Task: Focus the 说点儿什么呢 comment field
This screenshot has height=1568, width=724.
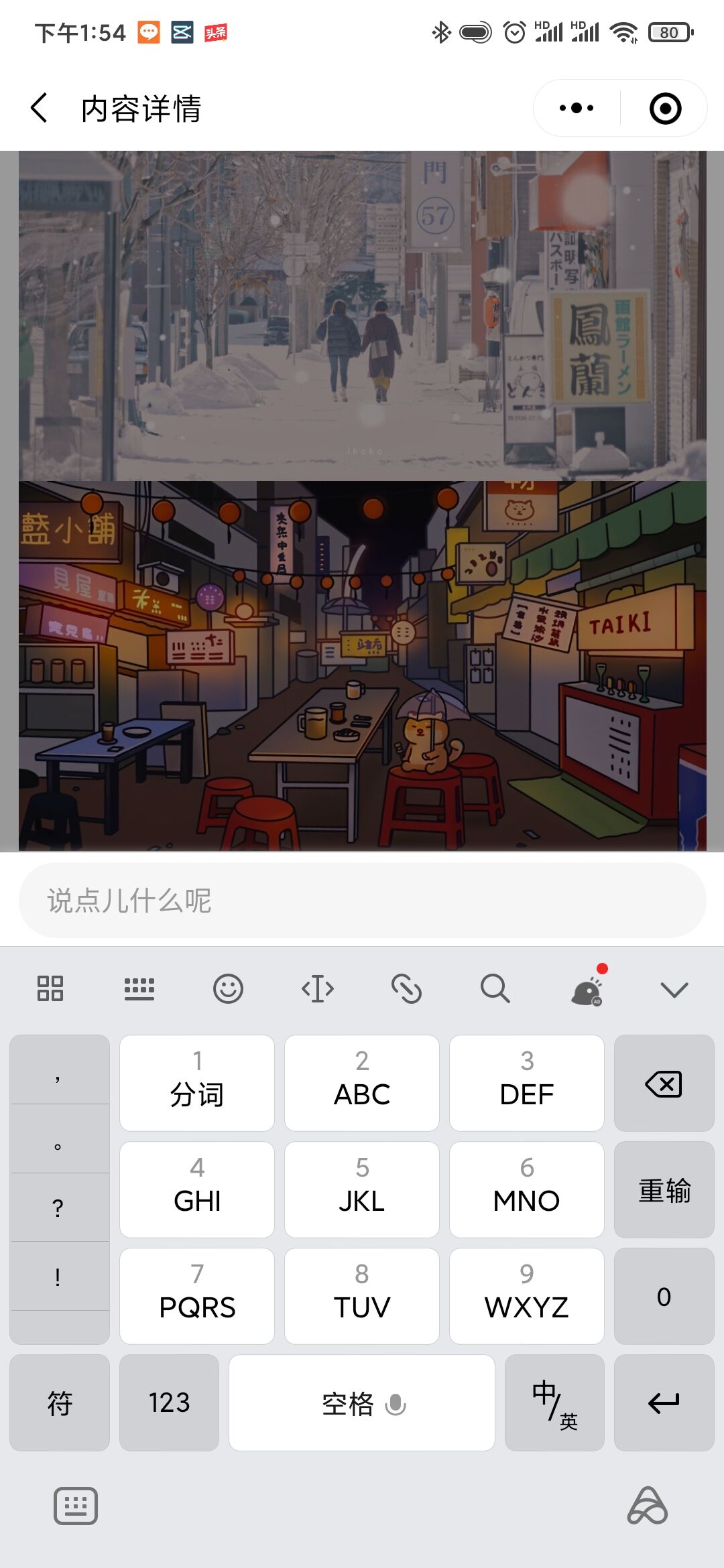Action: pyautogui.click(x=362, y=900)
